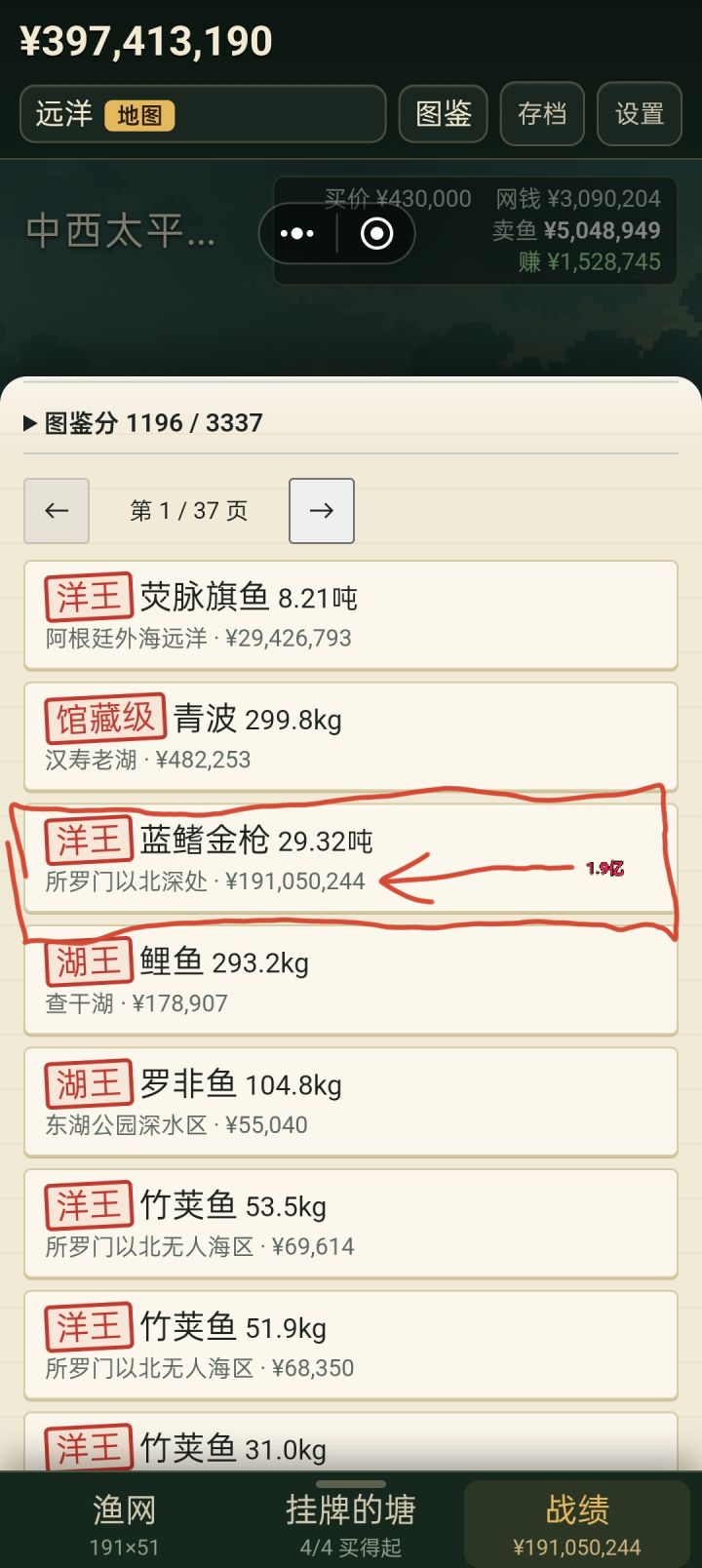
Task: Go to the next page of records
Action: pyautogui.click(x=322, y=510)
